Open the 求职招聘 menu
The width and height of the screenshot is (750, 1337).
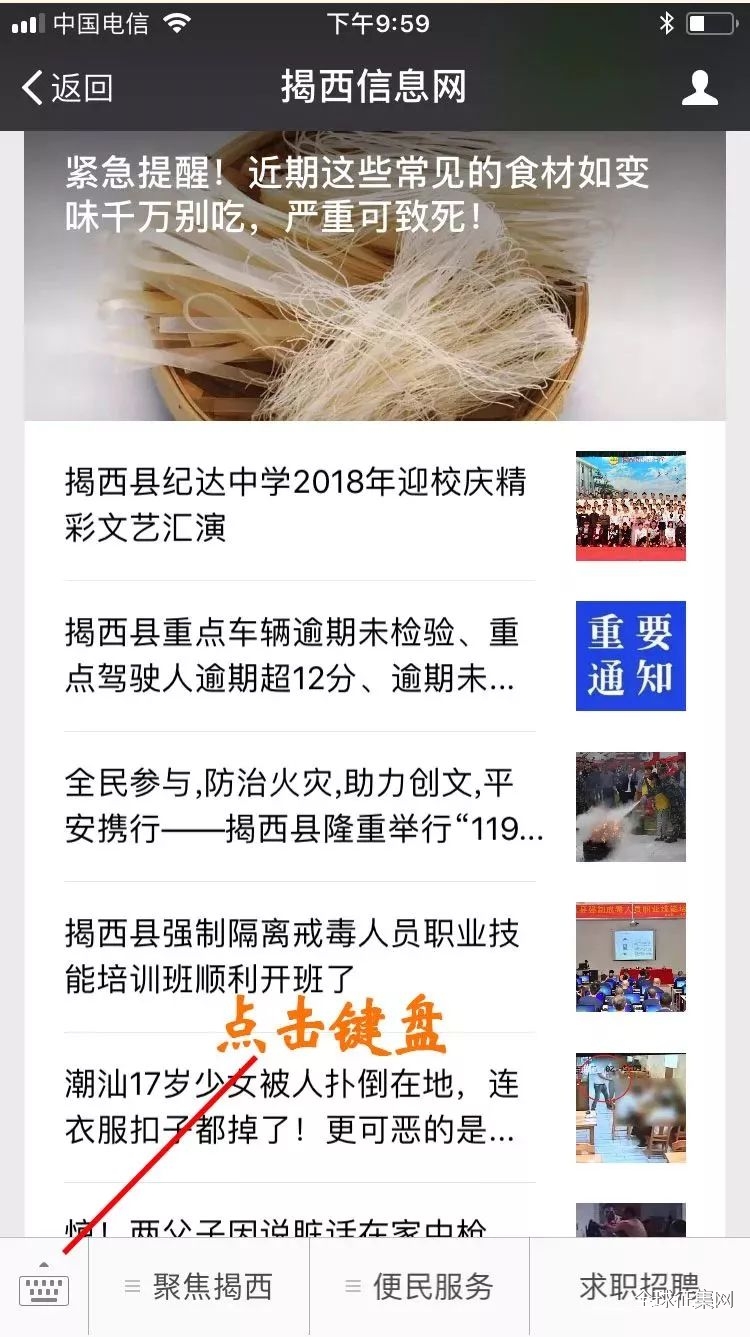tap(640, 1287)
